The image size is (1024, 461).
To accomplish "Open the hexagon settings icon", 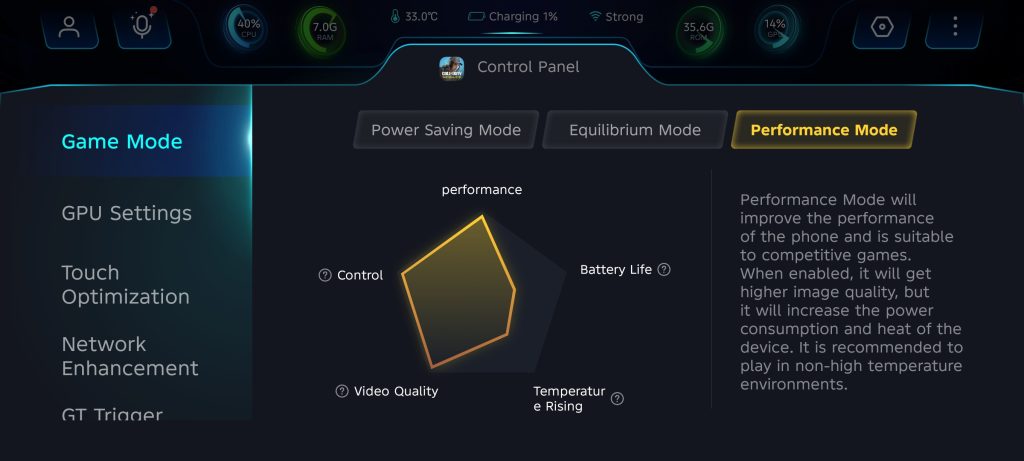I will [x=881, y=27].
